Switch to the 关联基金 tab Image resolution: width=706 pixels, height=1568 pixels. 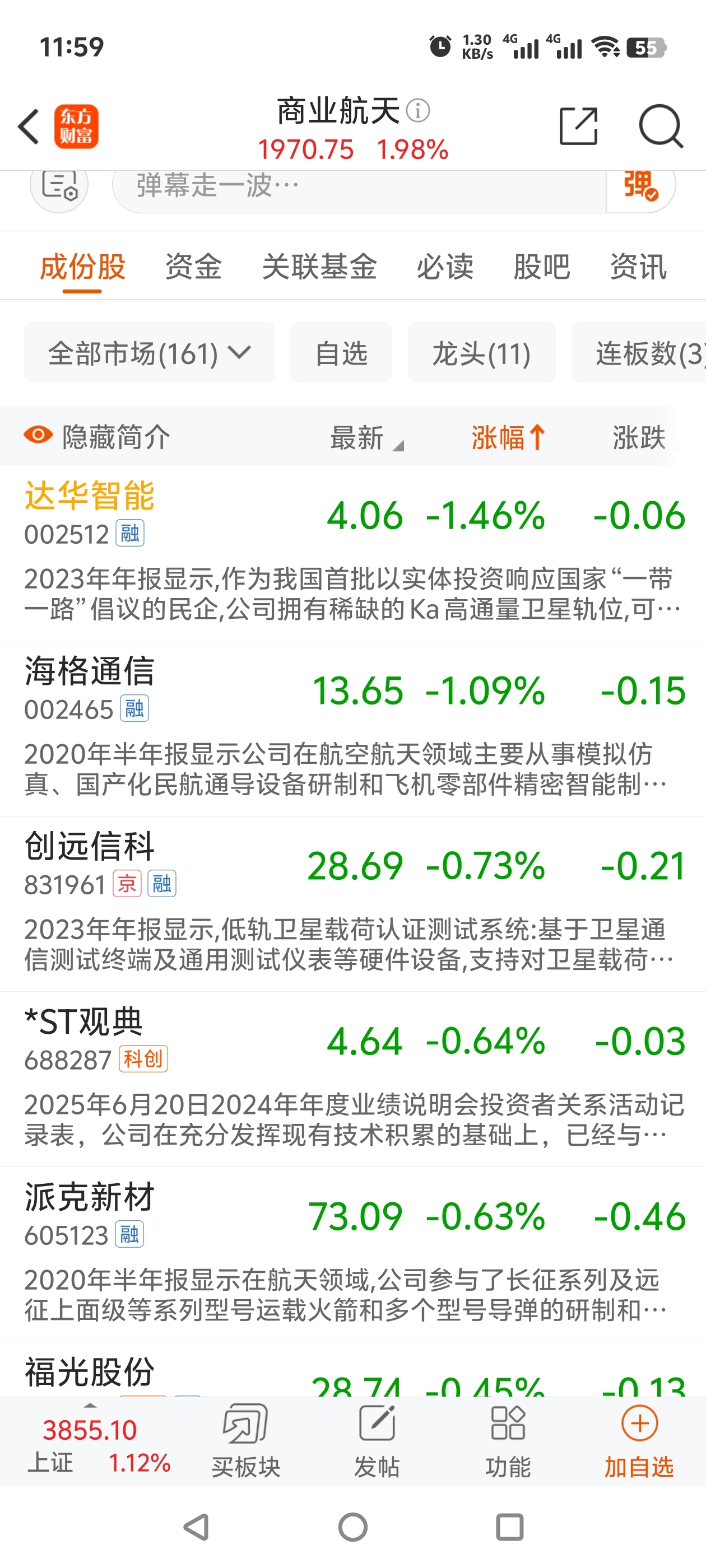pyautogui.click(x=319, y=267)
